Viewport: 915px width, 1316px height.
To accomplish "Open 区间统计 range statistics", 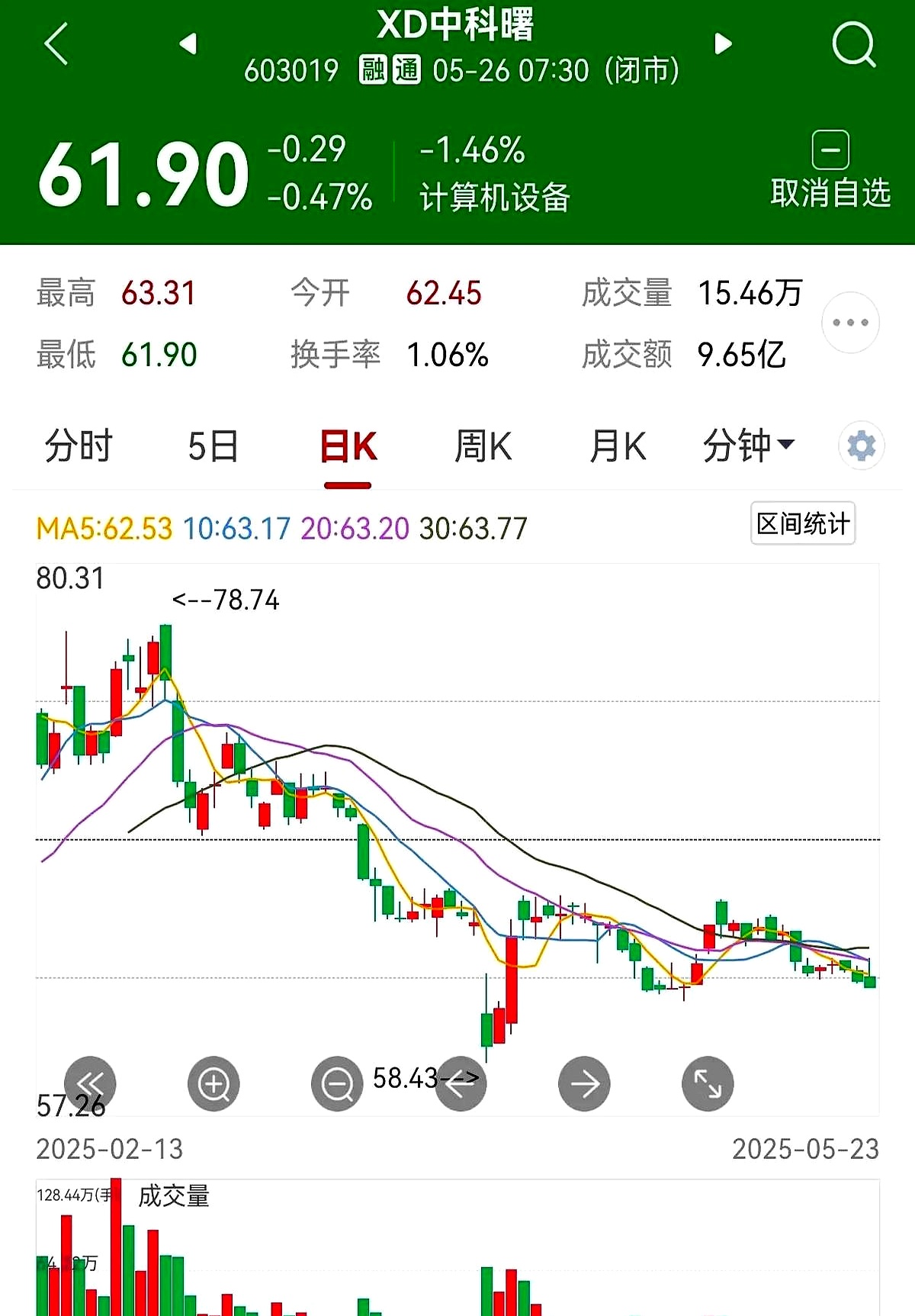I will [803, 523].
